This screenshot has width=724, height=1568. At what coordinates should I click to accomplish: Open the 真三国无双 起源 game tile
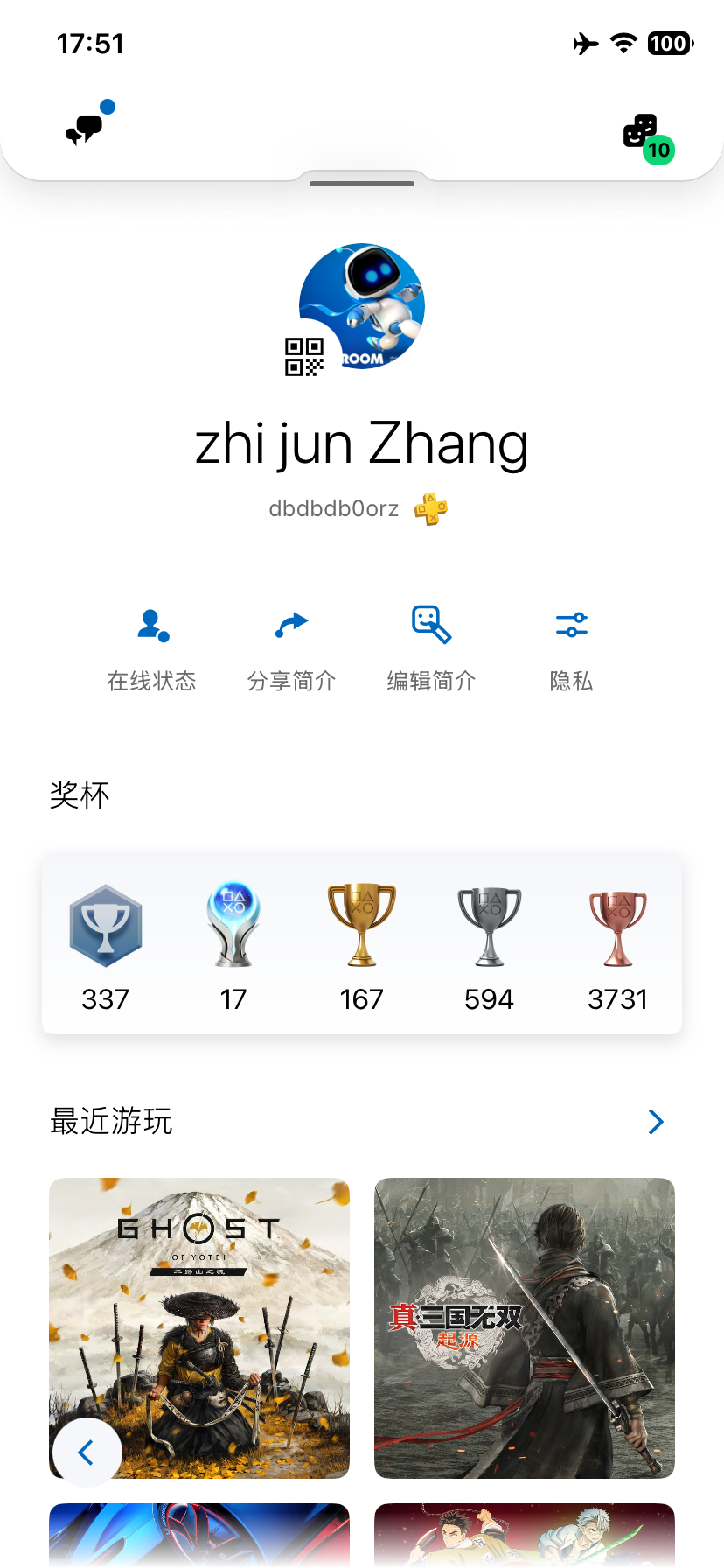point(525,1328)
